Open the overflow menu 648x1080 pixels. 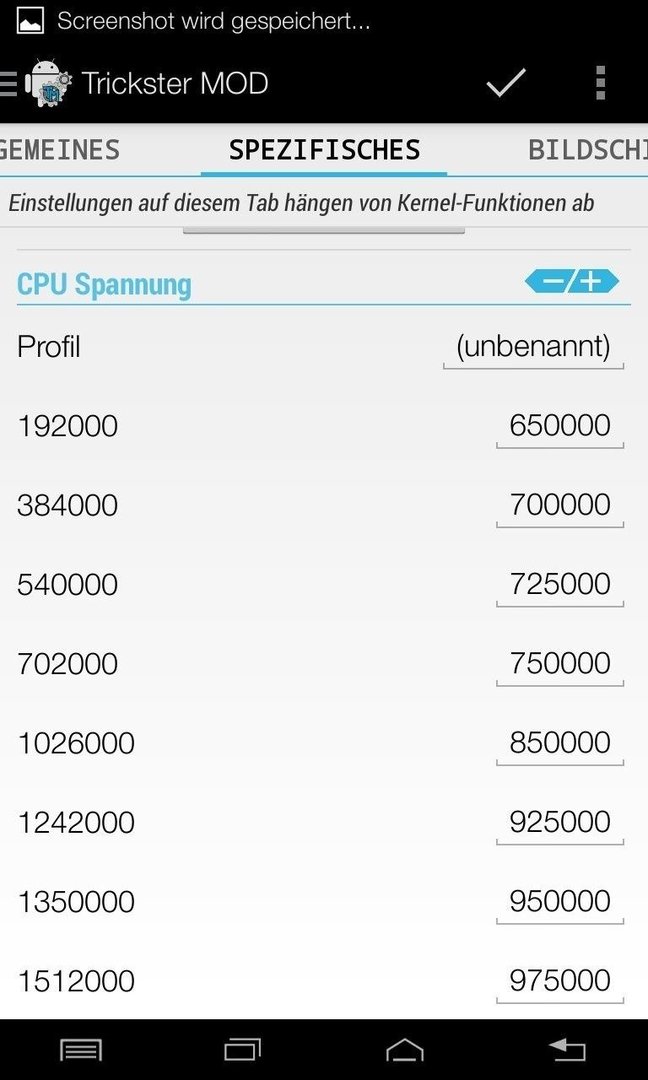pos(600,83)
